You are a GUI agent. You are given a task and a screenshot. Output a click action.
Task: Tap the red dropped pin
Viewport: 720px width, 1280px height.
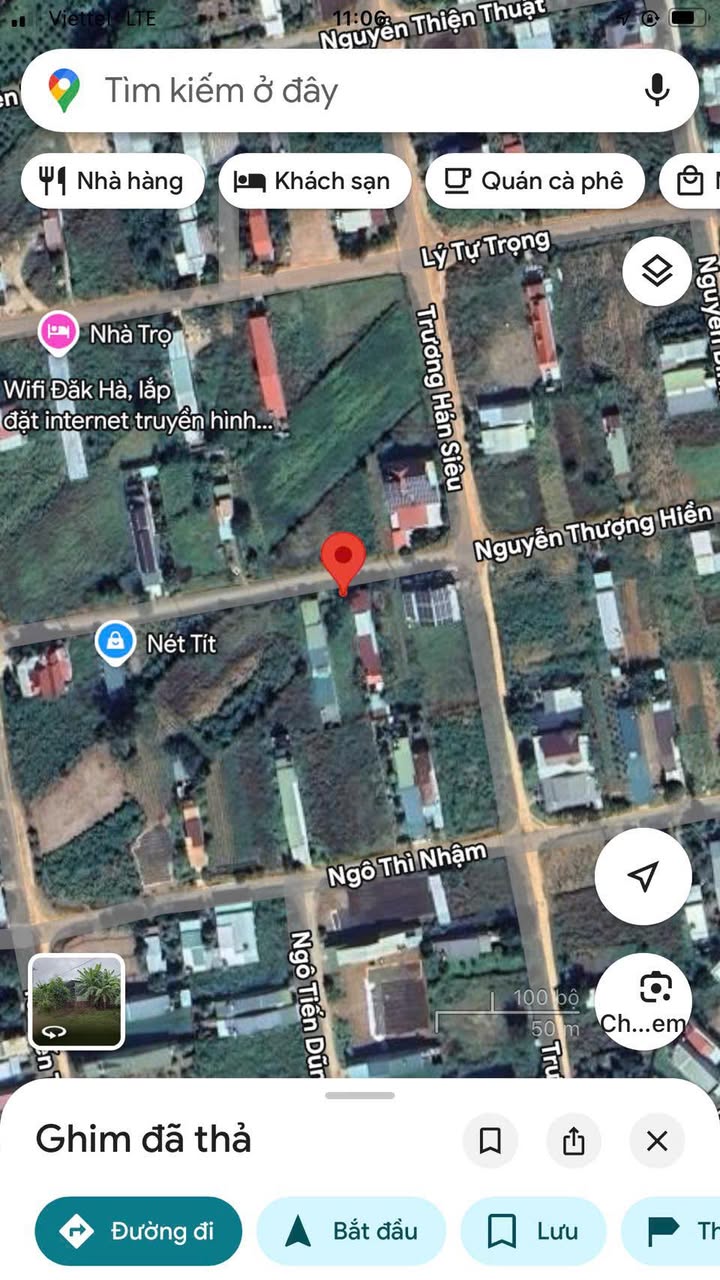point(343,559)
